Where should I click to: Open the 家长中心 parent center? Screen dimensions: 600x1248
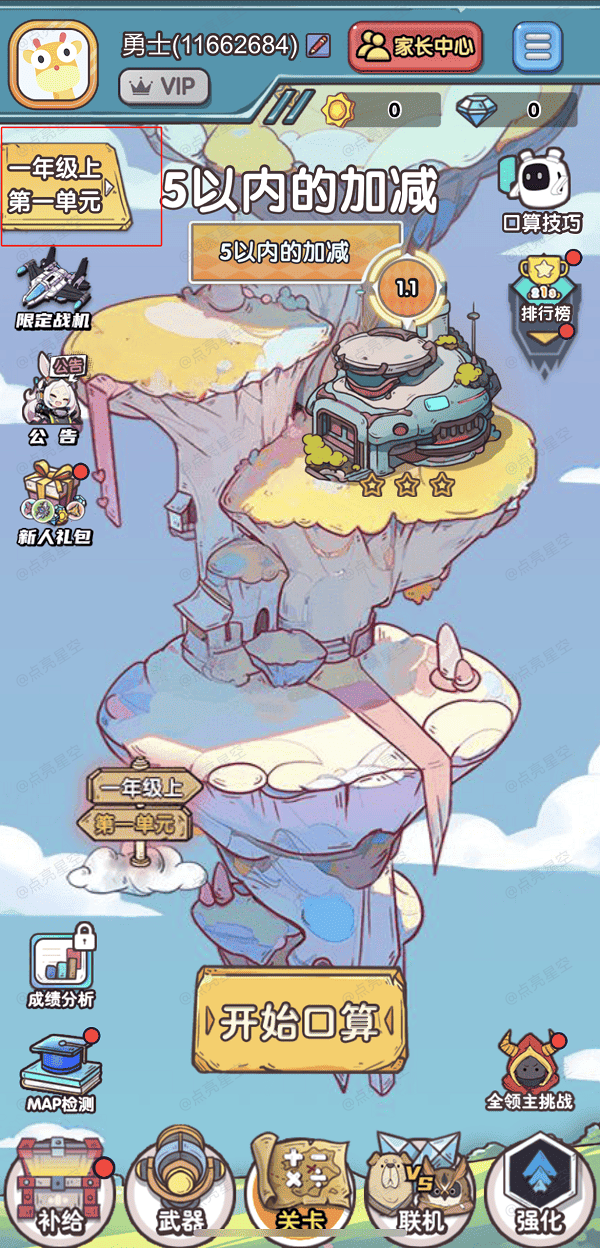[x=415, y=45]
